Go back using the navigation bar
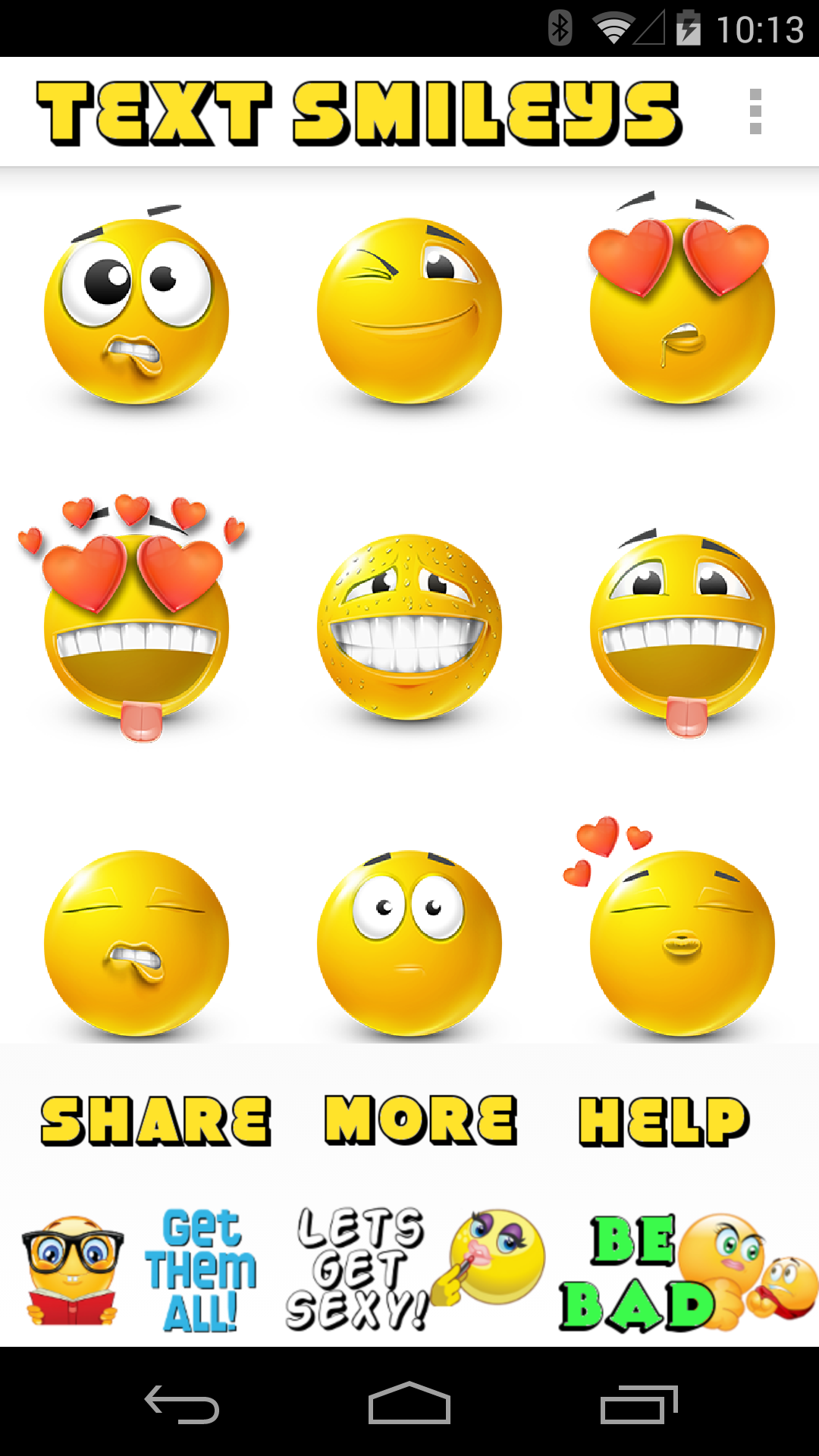 click(x=182, y=1404)
